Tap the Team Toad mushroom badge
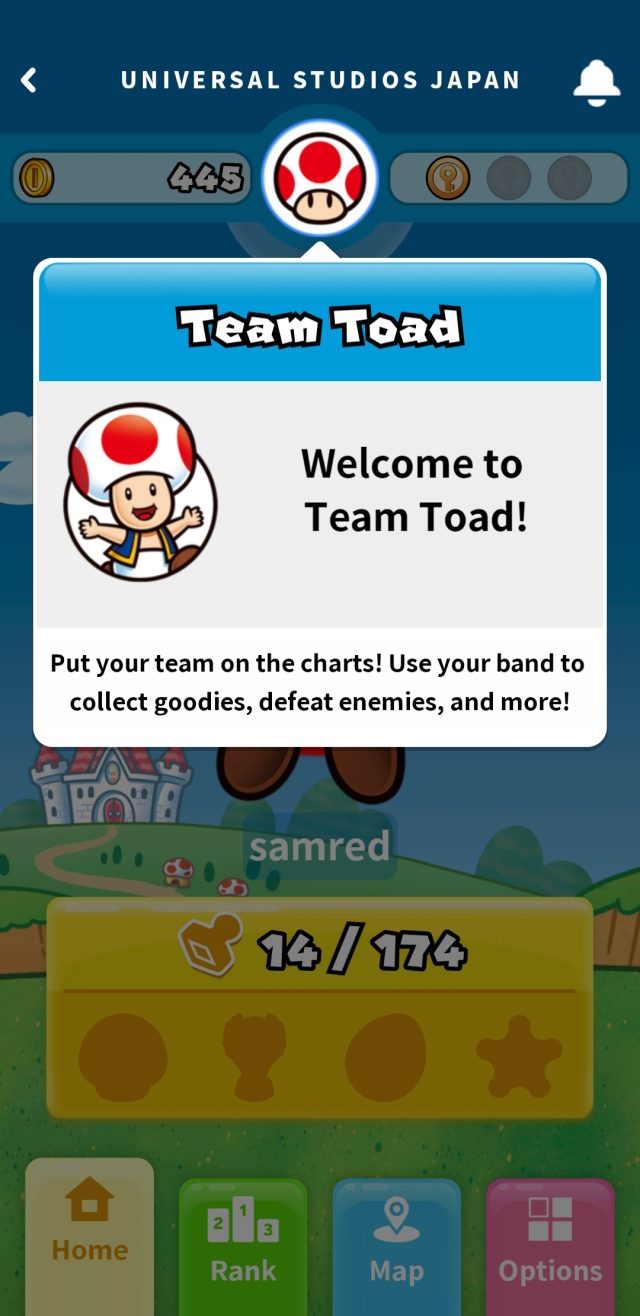The width and height of the screenshot is (640, 1316). pos(320,178)
